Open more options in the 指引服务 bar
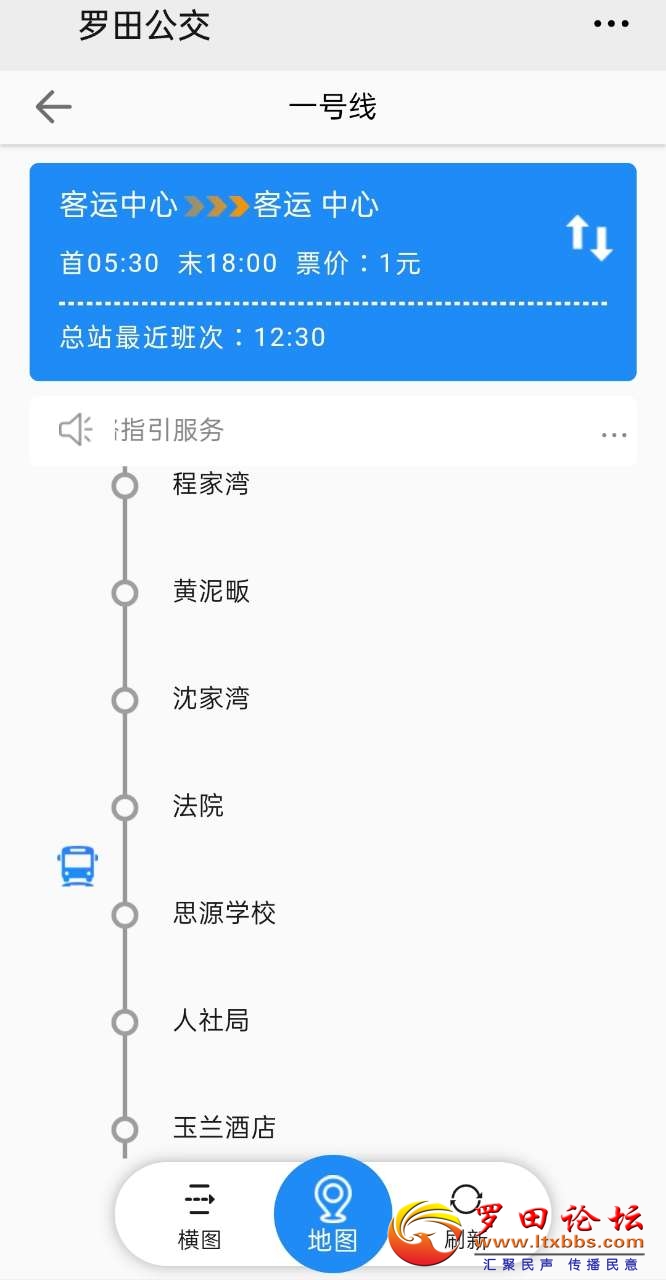 click(613, 434)
